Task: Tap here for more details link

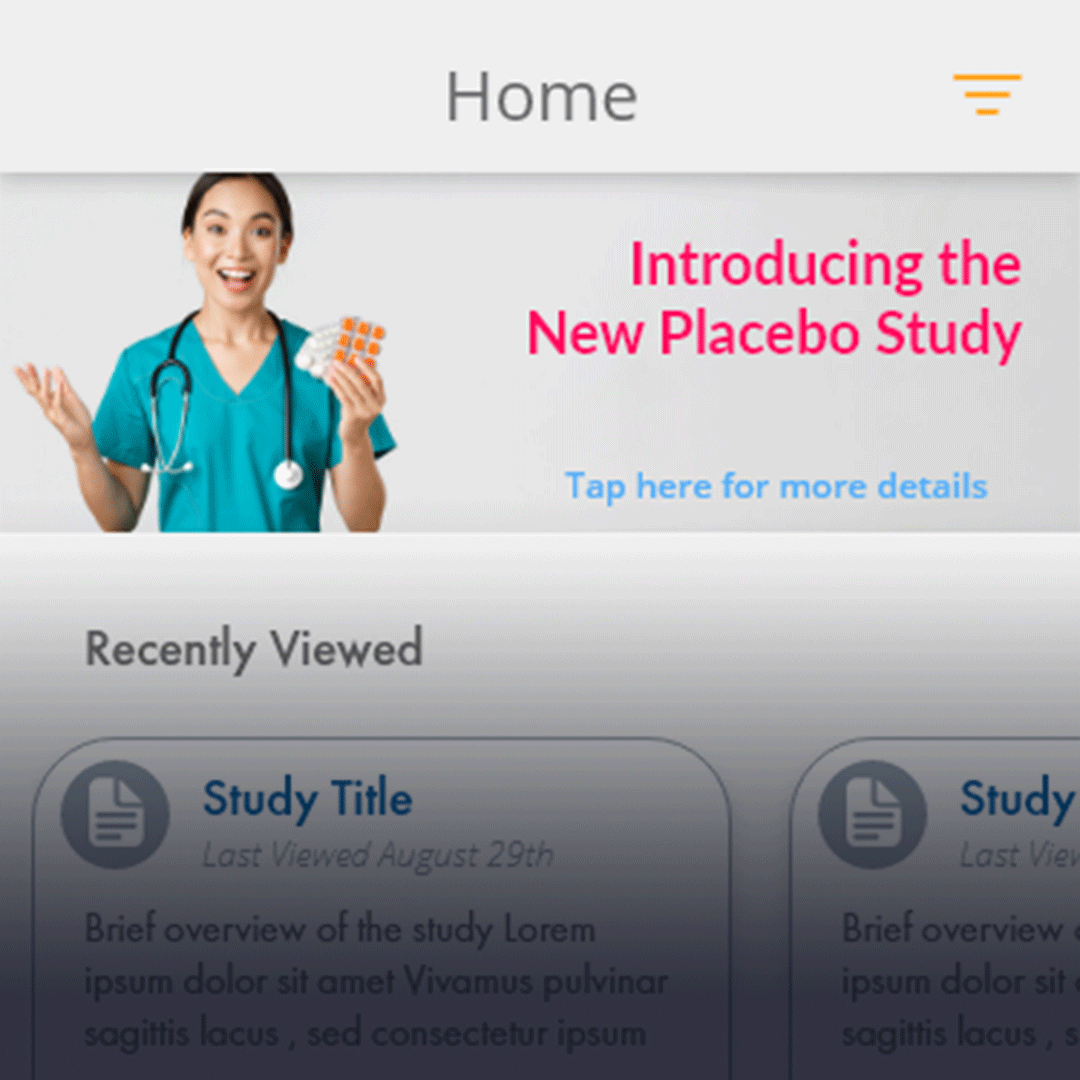Action: point(776,487)
